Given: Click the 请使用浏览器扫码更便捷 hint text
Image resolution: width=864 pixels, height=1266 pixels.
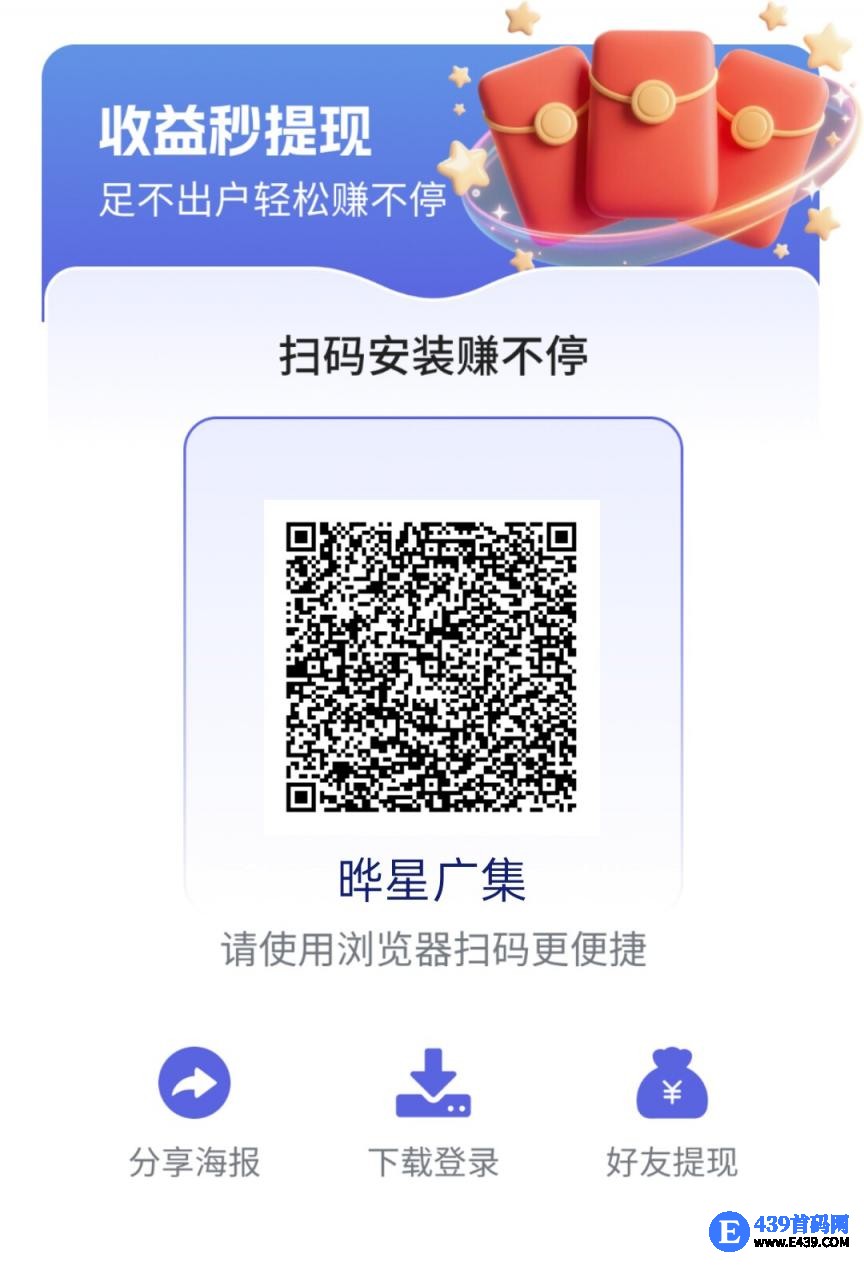Looking at the screenshot, I should point(432,951).
